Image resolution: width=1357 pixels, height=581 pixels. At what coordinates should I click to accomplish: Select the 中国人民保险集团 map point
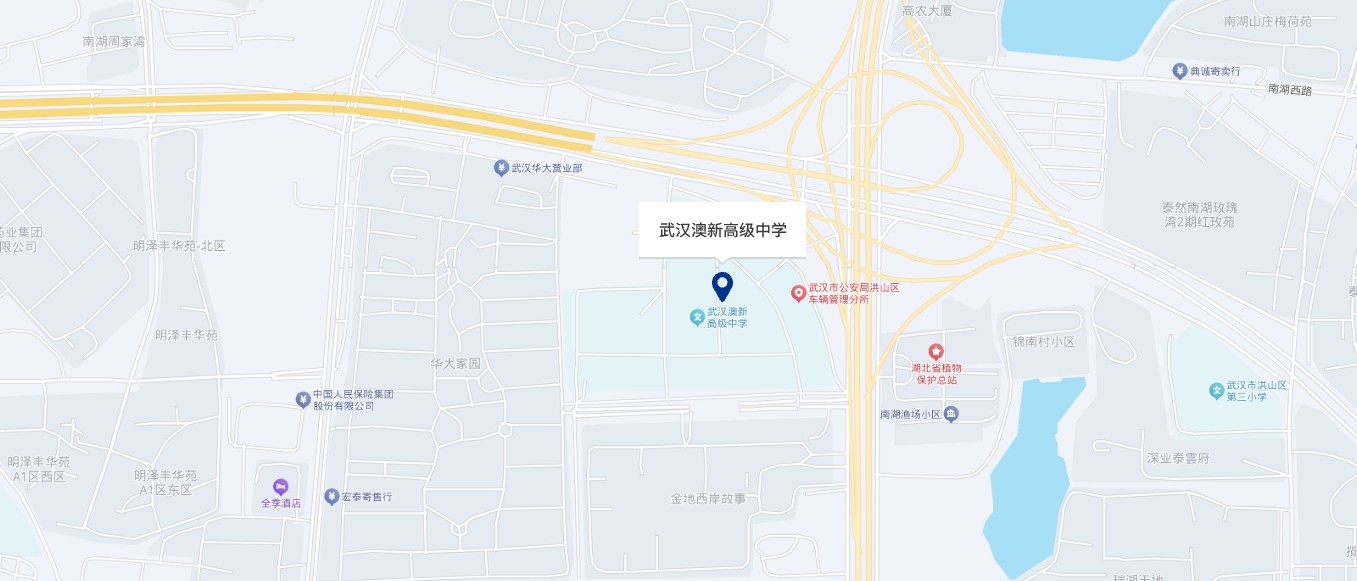pos(302,400)
